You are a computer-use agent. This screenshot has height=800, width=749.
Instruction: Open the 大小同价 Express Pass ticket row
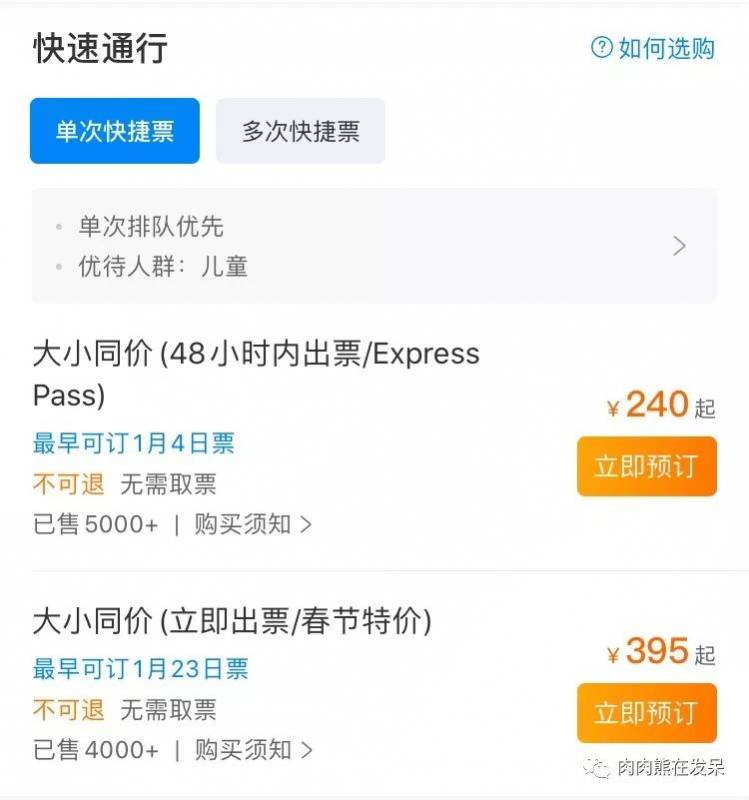tap(256, 372)
